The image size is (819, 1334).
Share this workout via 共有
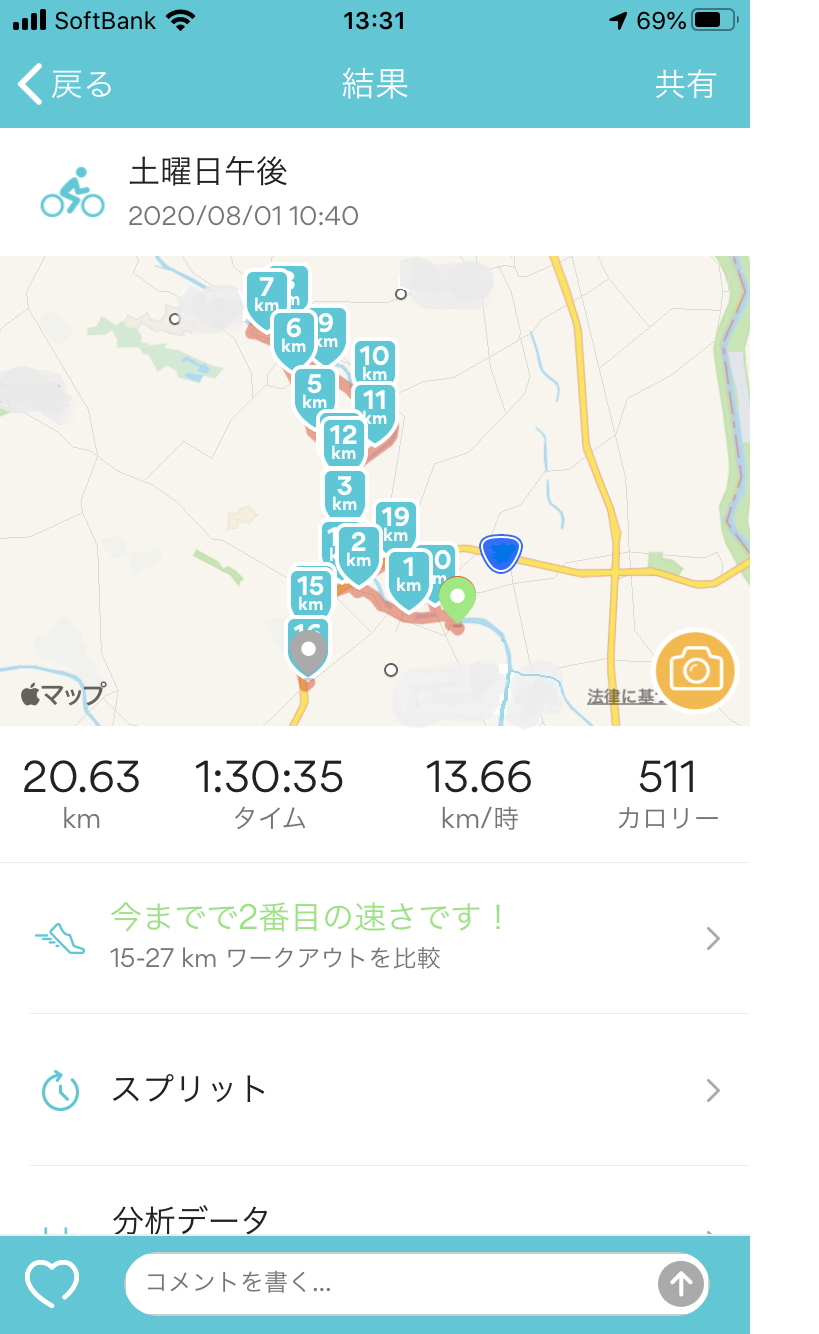[x=685, y=85]
